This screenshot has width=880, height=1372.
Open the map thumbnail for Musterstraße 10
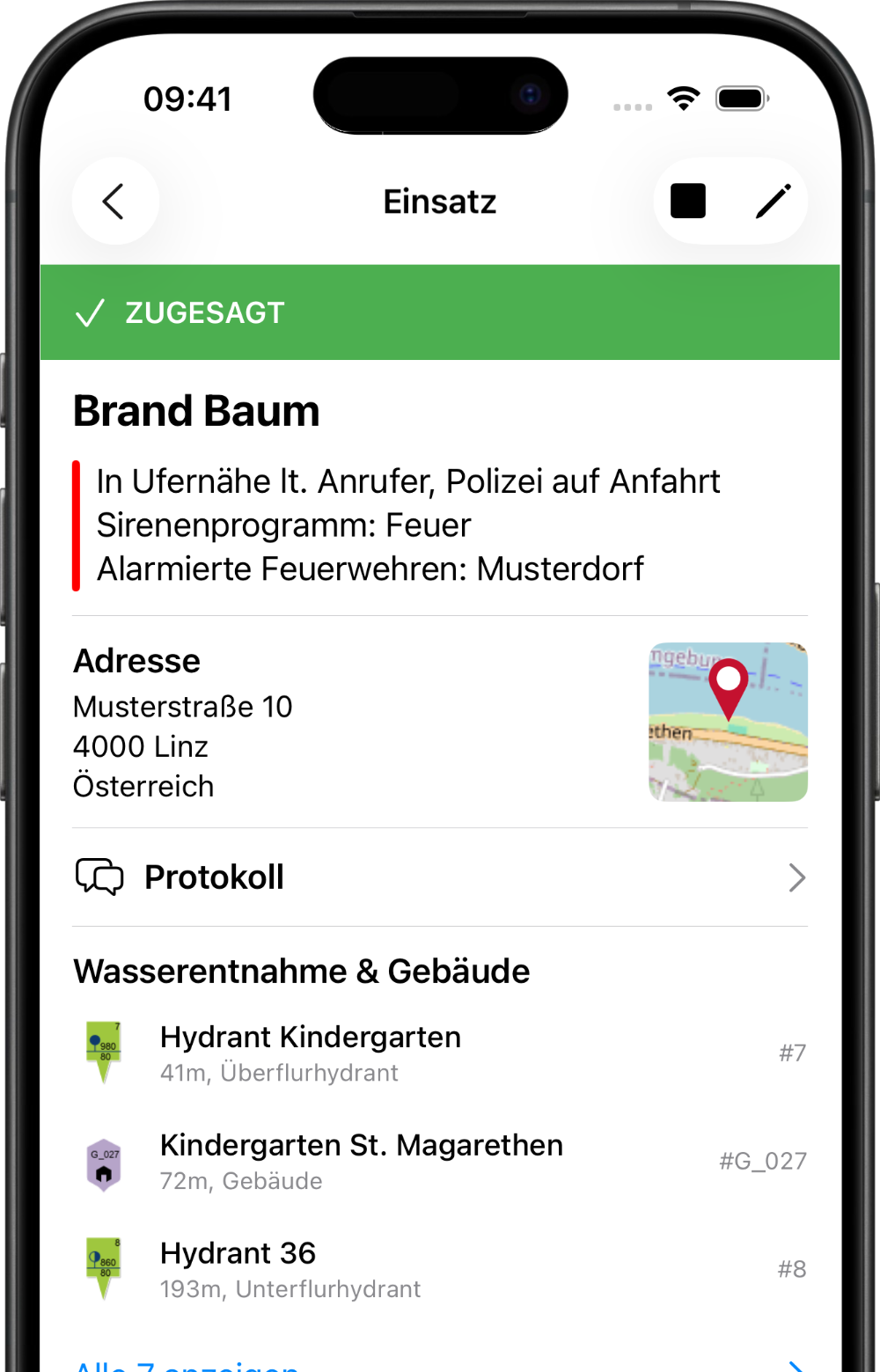[728, 722]
